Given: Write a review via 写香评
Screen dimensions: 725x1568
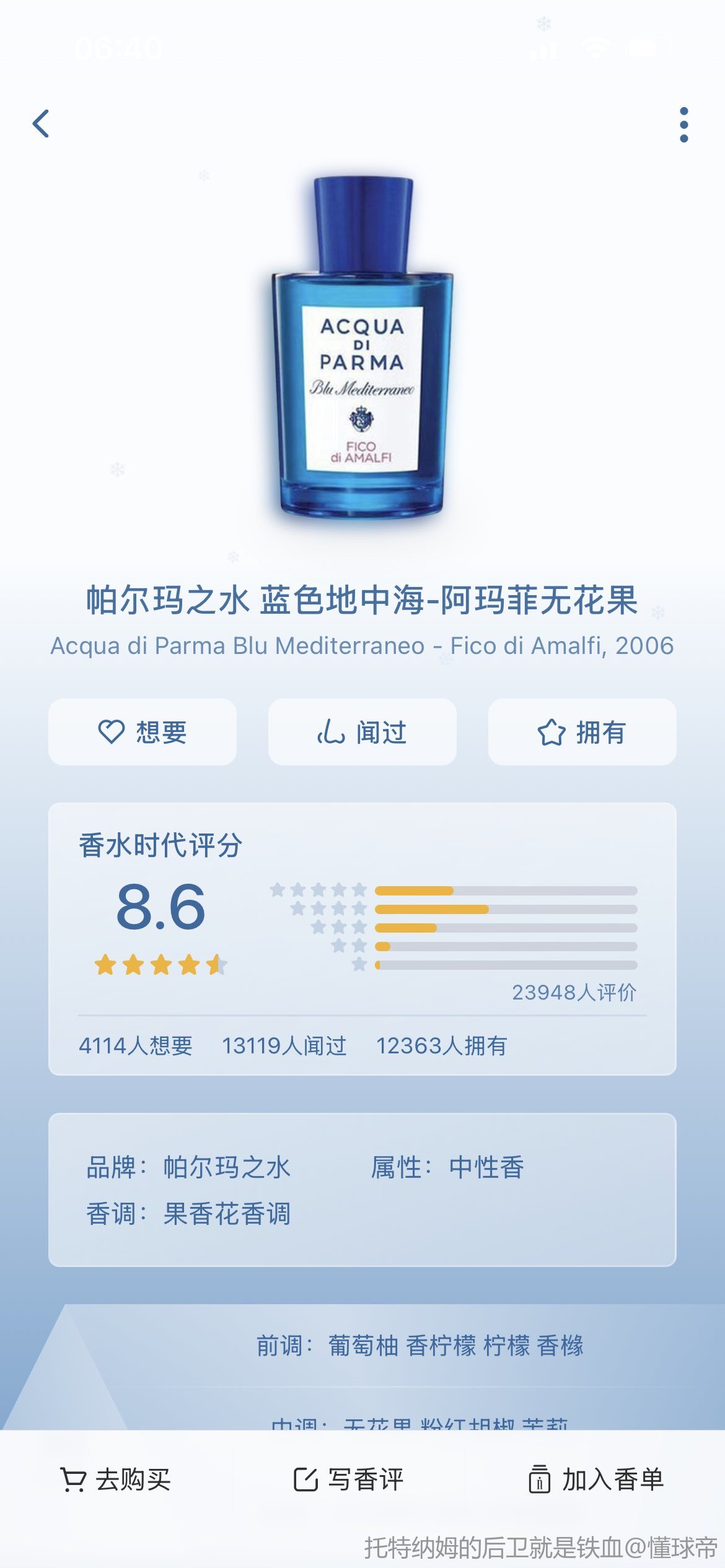Looking at the screenshot, I should click(349, 1479).
